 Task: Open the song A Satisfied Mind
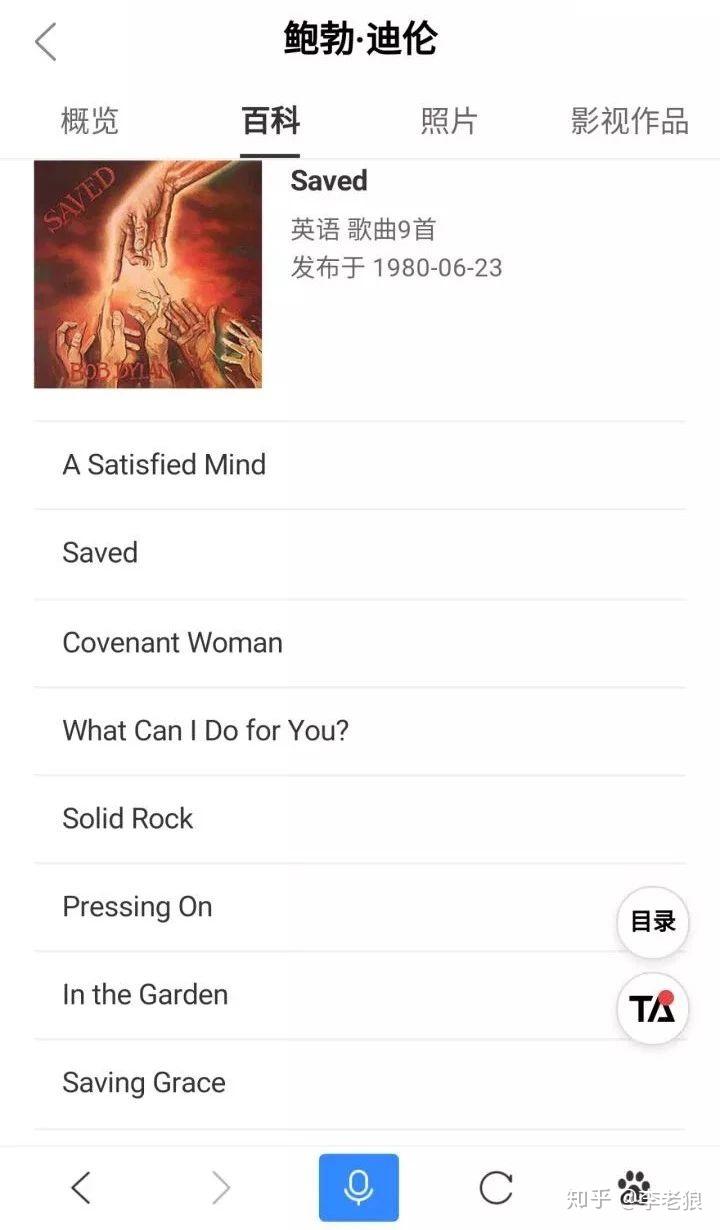(360, 465)
